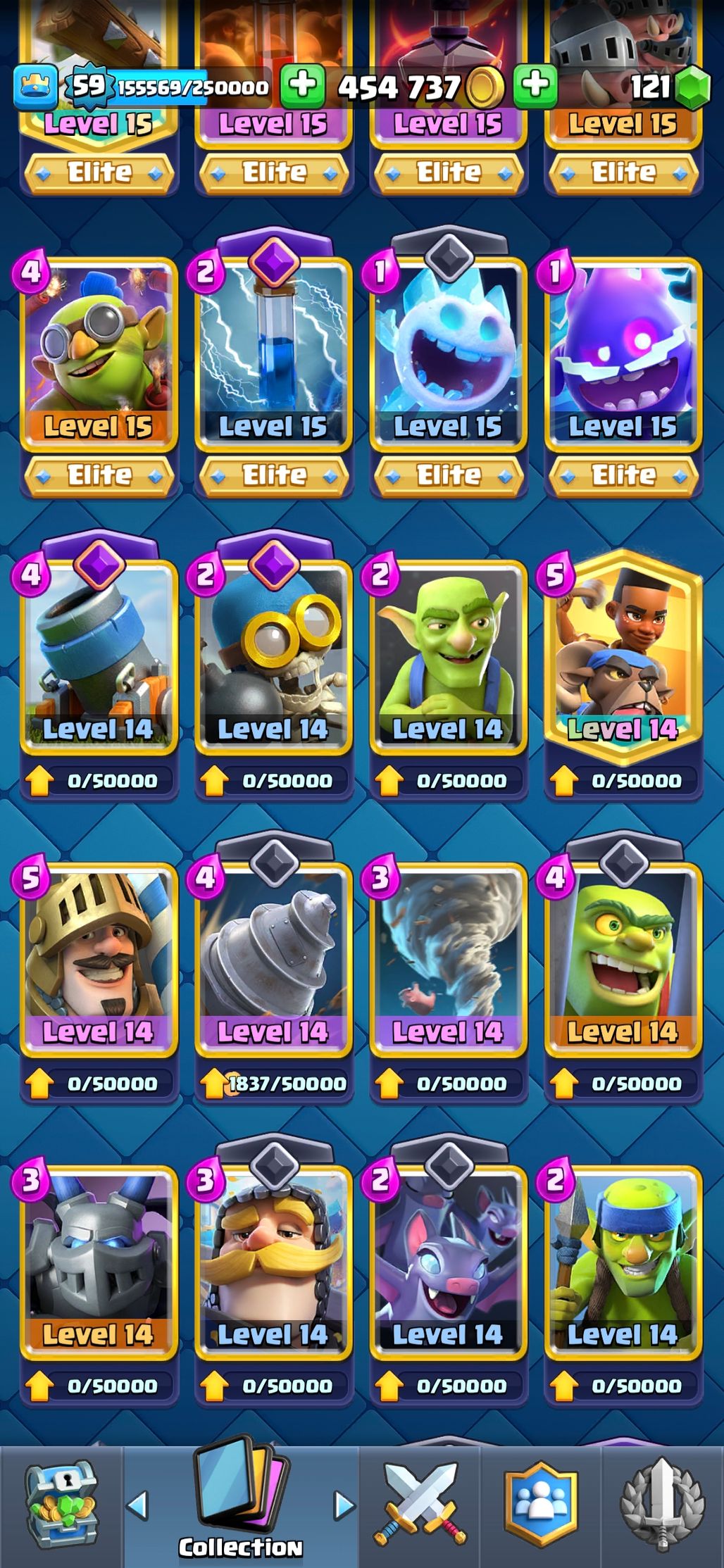Select the Prince Level 14 card
Viewport: 724px width, 1568px height.
click(99, 961)
